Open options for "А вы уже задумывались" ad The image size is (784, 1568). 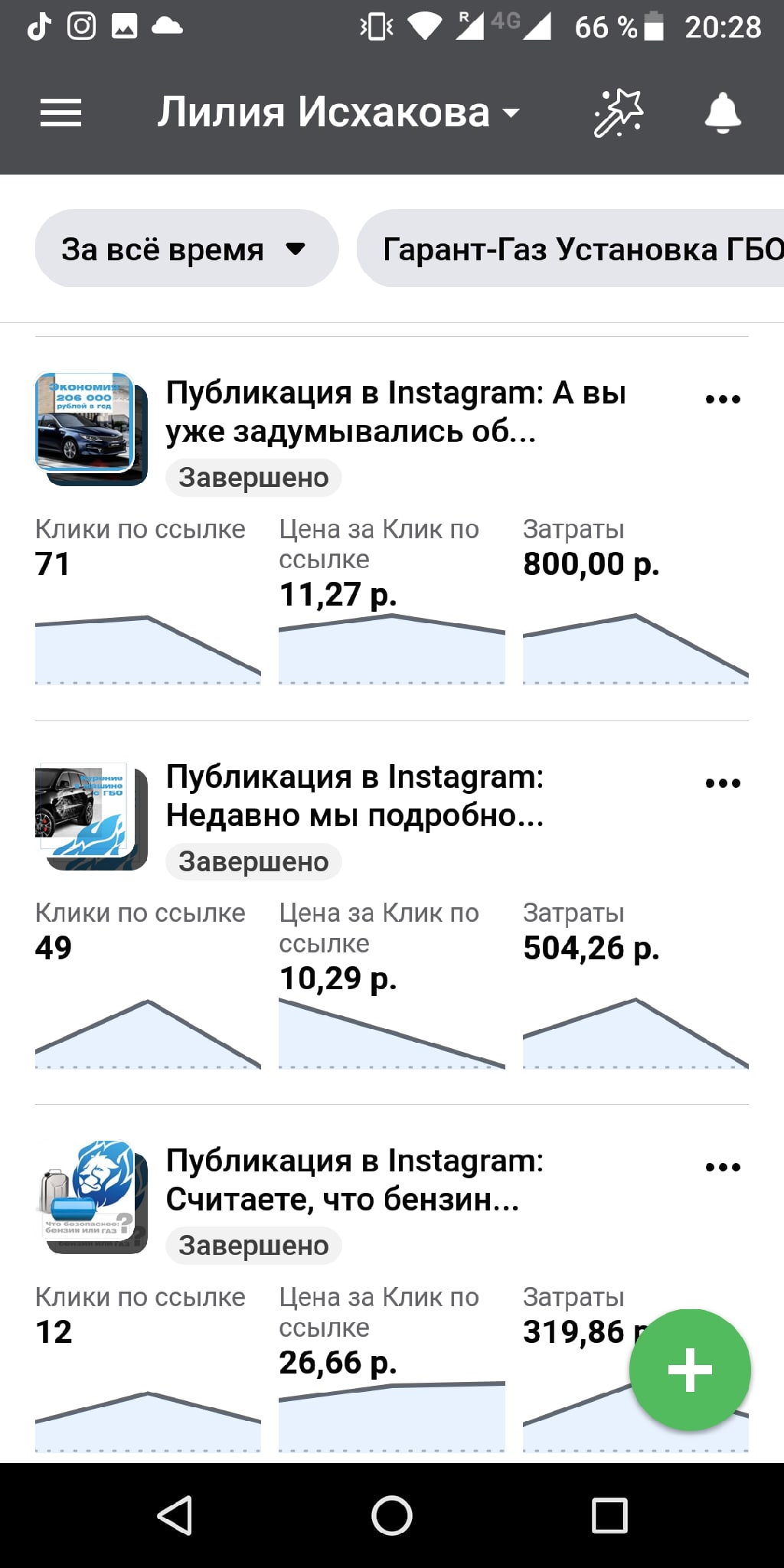coord(723,399)
